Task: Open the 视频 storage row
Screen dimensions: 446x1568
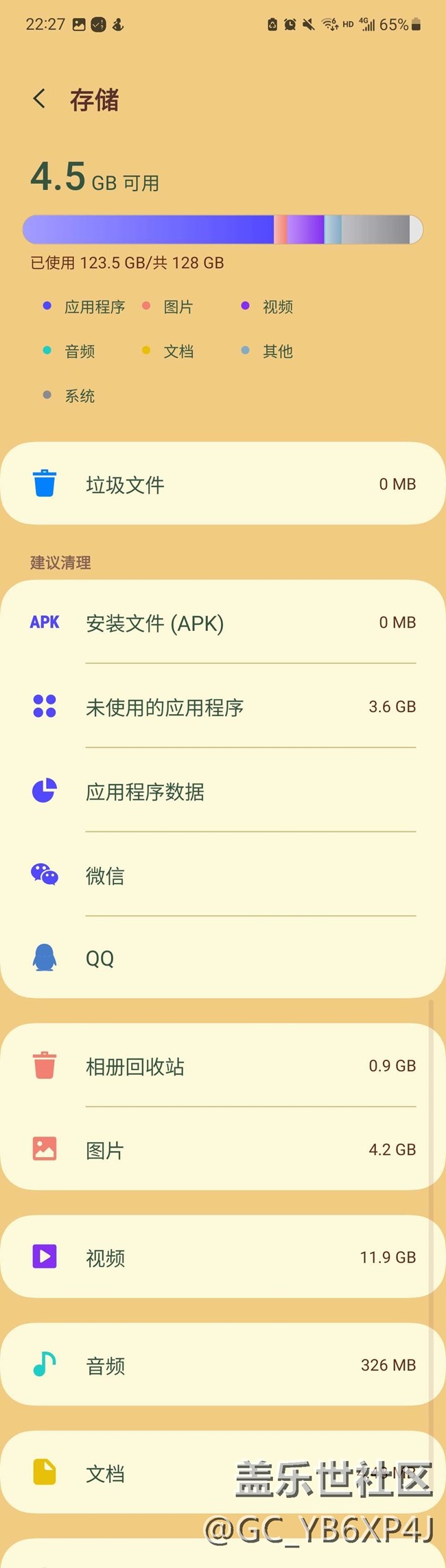Action: (223, 1257)
